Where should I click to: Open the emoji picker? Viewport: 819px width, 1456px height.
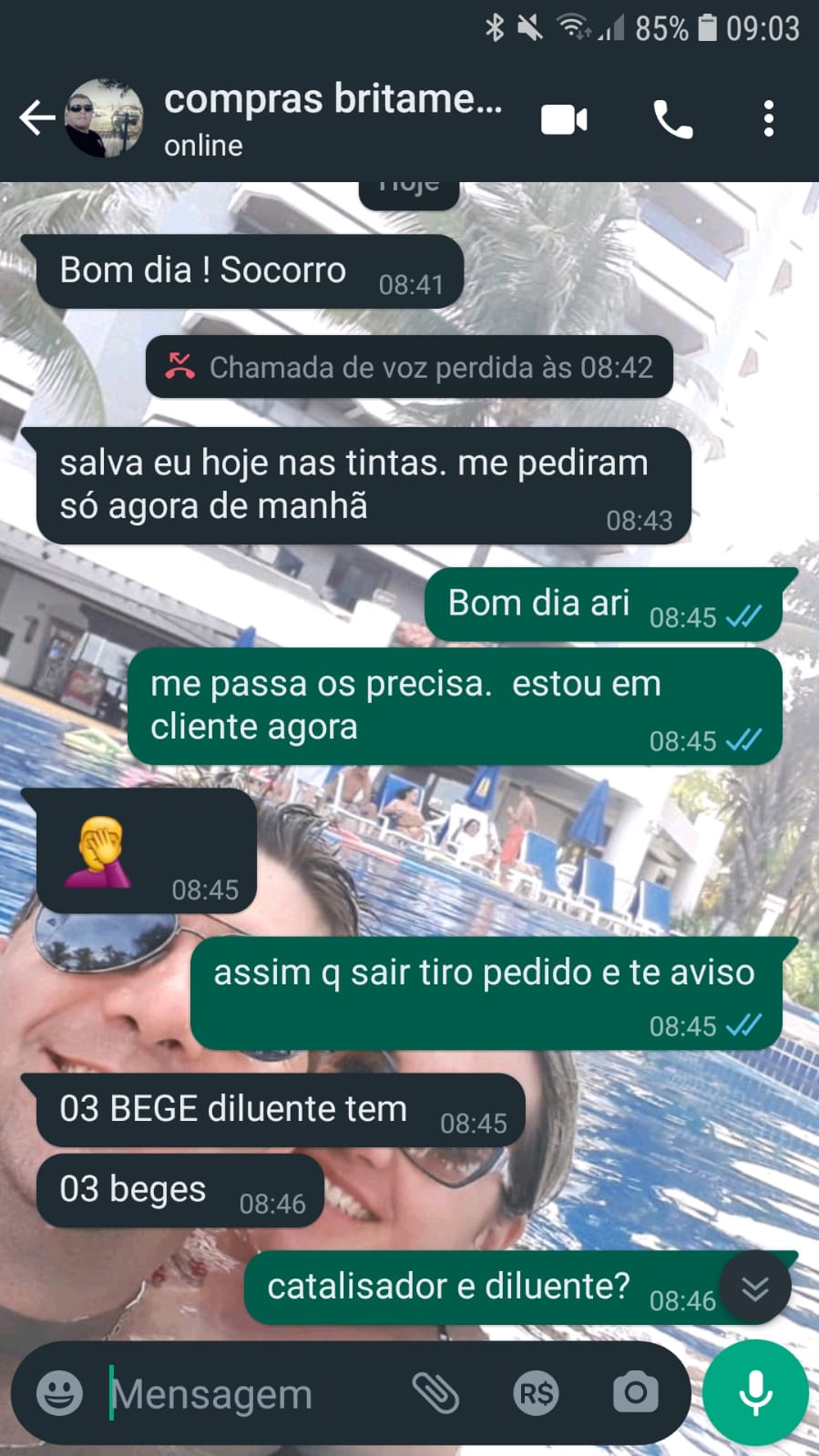click(59, 1393)
